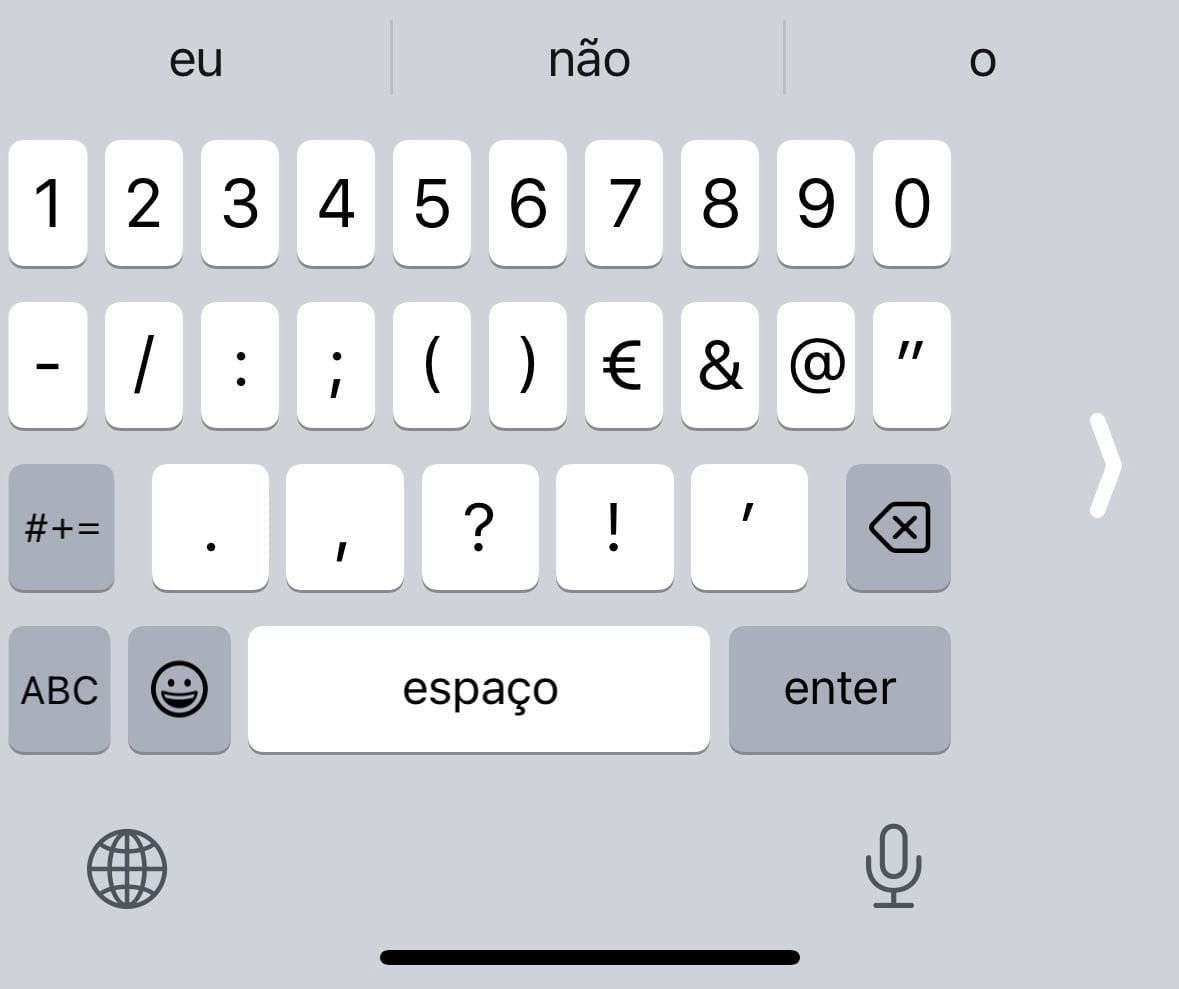1179x989 pixels.
Task: Tap the number 5 key
Action: pos(431,203)
